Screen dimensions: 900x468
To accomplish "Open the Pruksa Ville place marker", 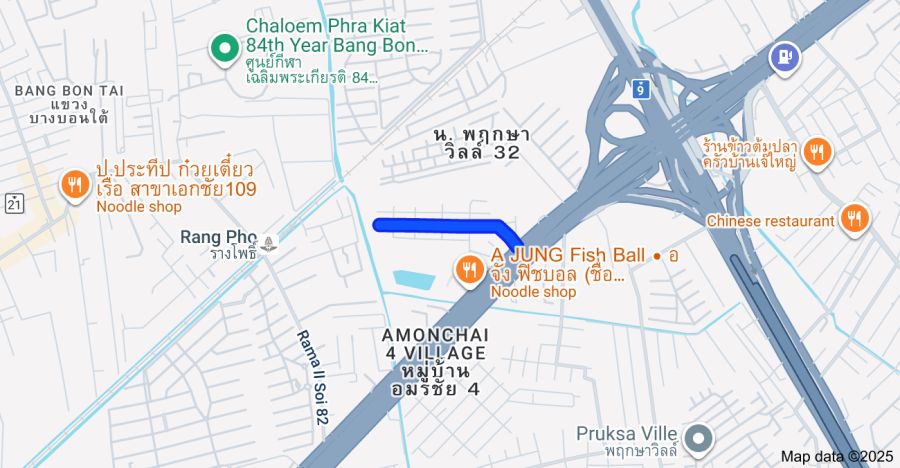I will click(699, 437).
